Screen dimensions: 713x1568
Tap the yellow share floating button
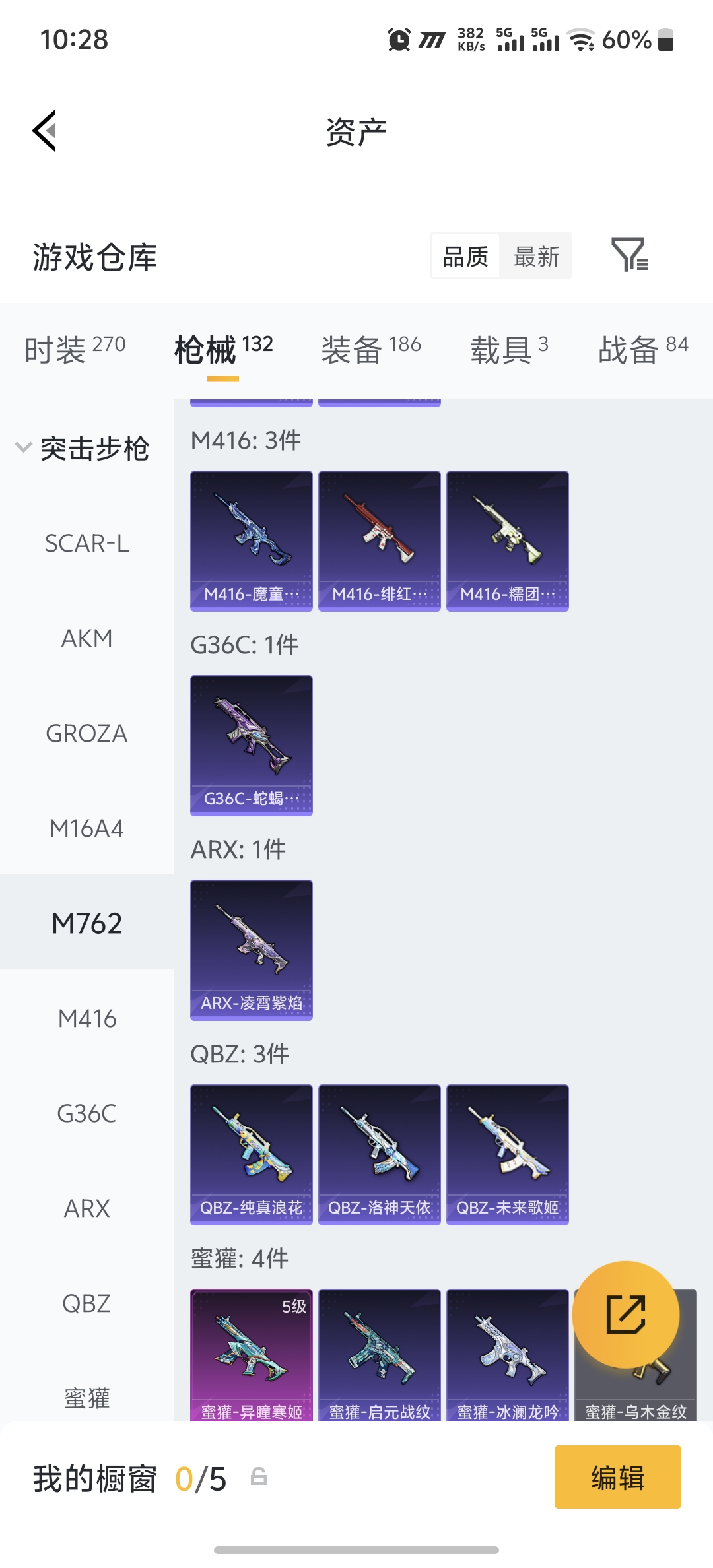click(x=625, y=1315)
